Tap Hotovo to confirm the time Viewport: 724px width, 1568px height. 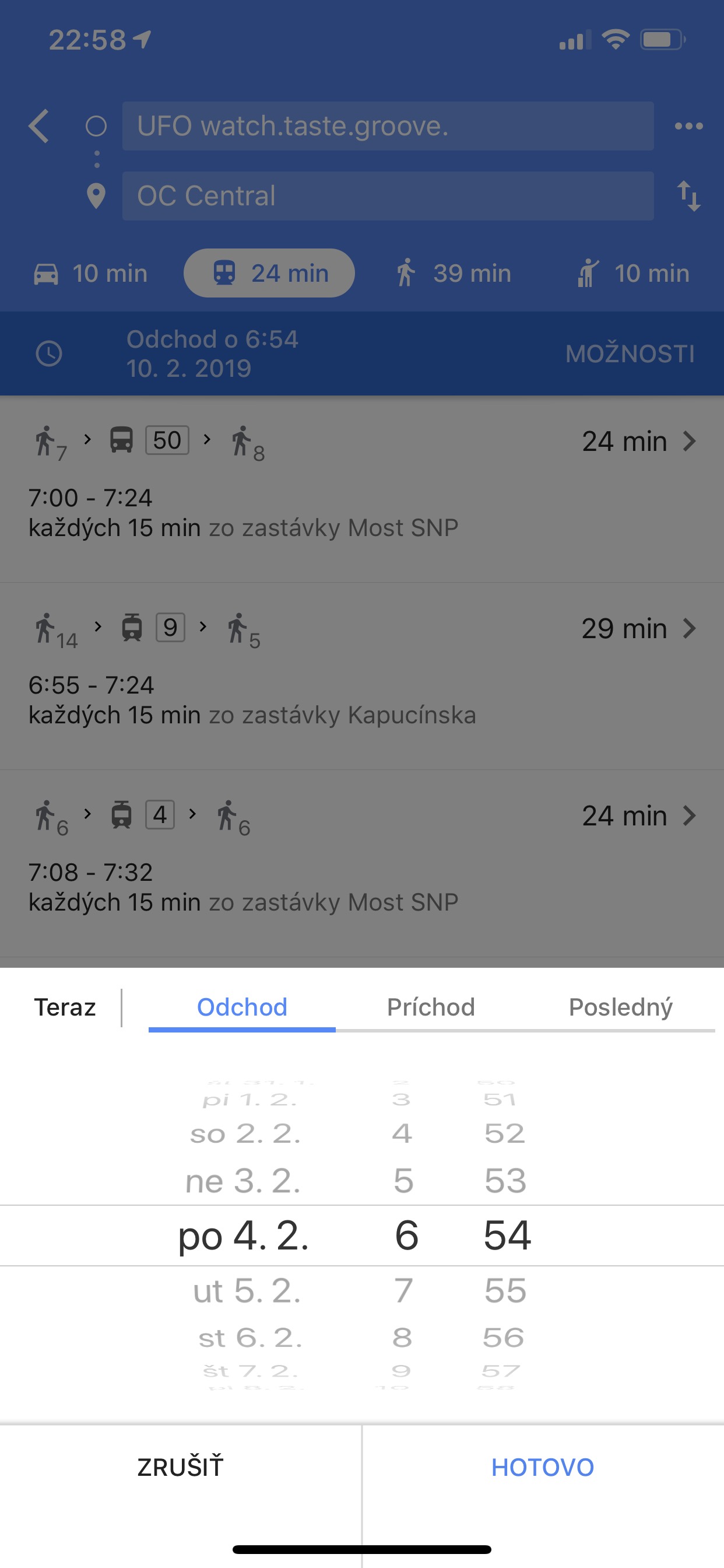pos(543,1467)
